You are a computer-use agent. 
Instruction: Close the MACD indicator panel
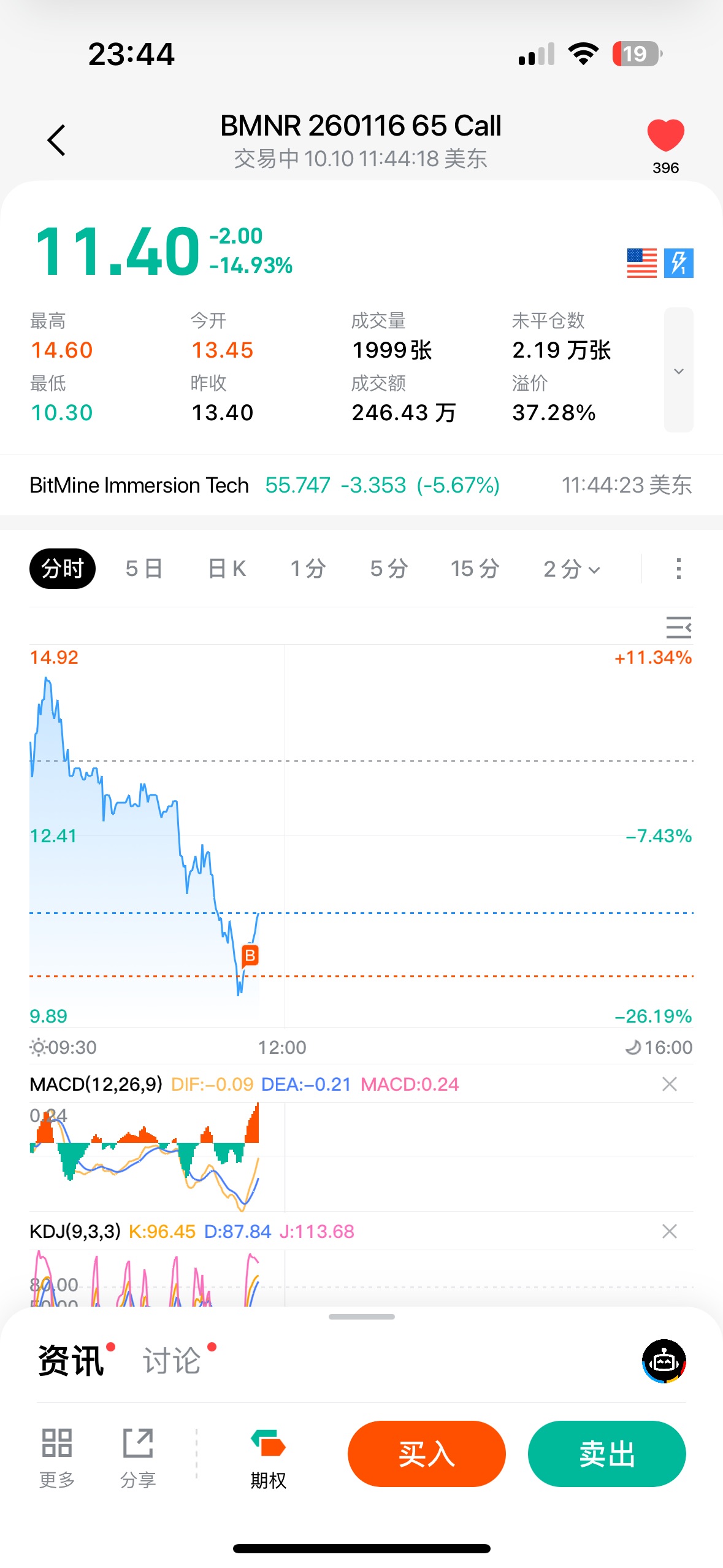[669, 1084]
